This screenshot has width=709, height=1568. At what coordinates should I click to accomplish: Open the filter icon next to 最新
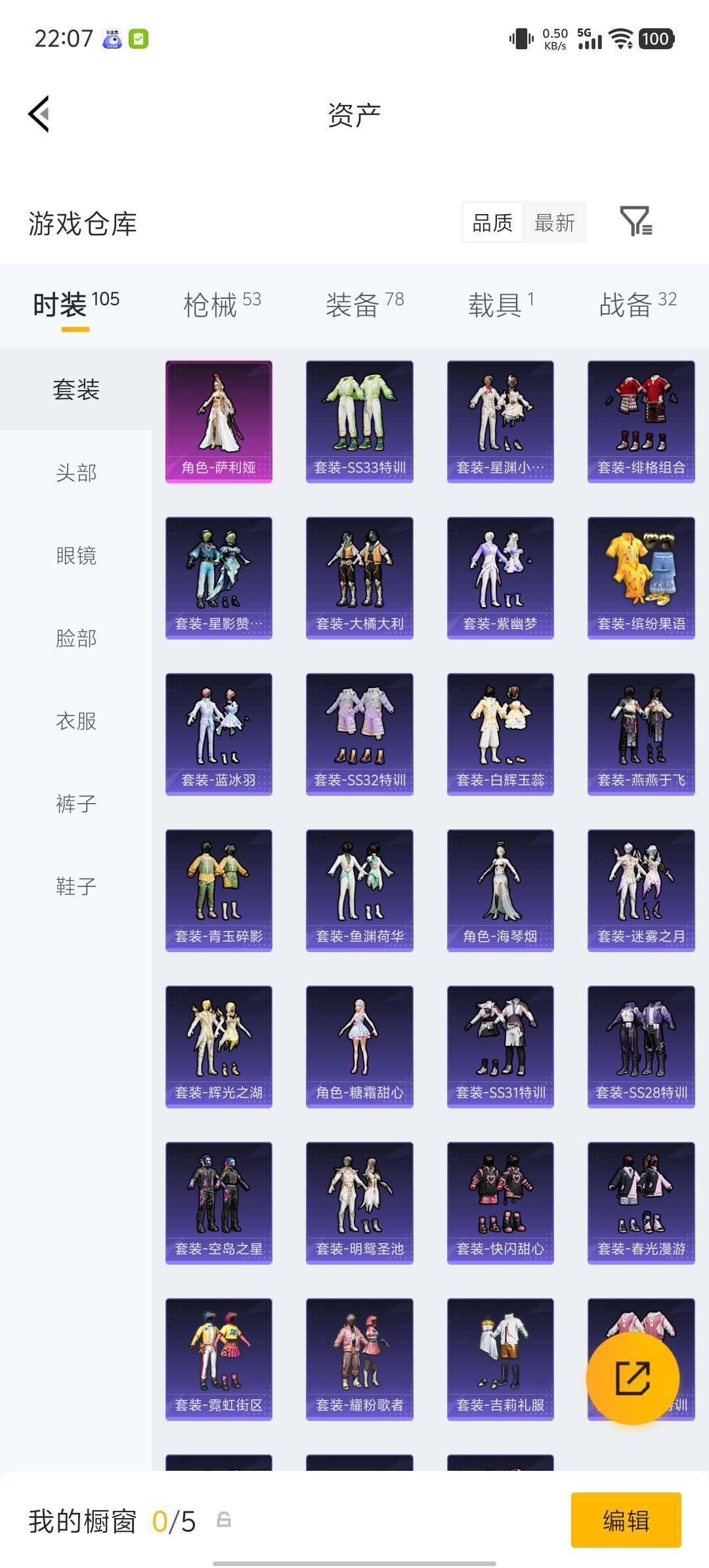[x=635, y=221]
